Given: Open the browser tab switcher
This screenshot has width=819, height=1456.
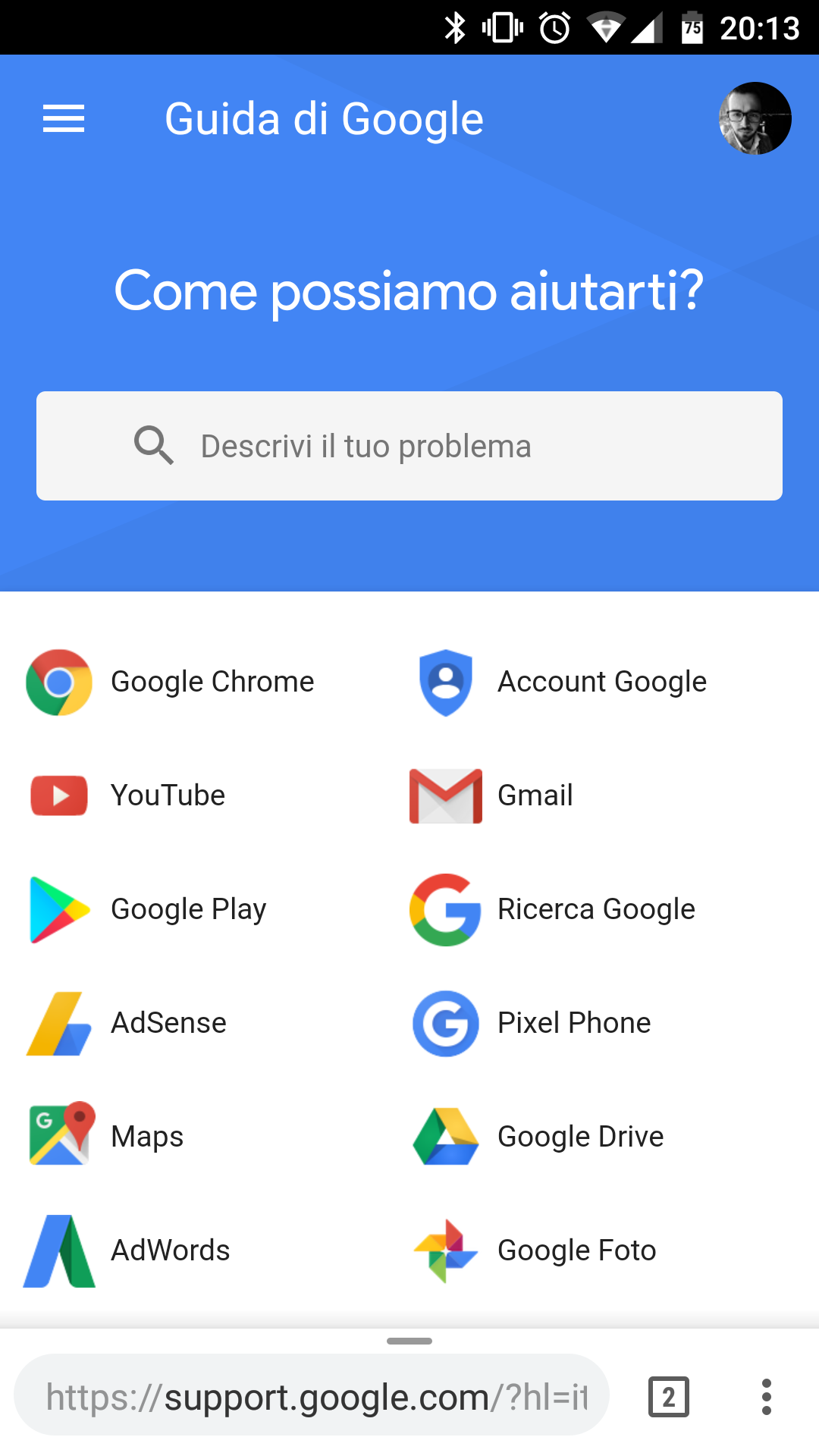Looking at the screenshot, I should click(669, 1396).
